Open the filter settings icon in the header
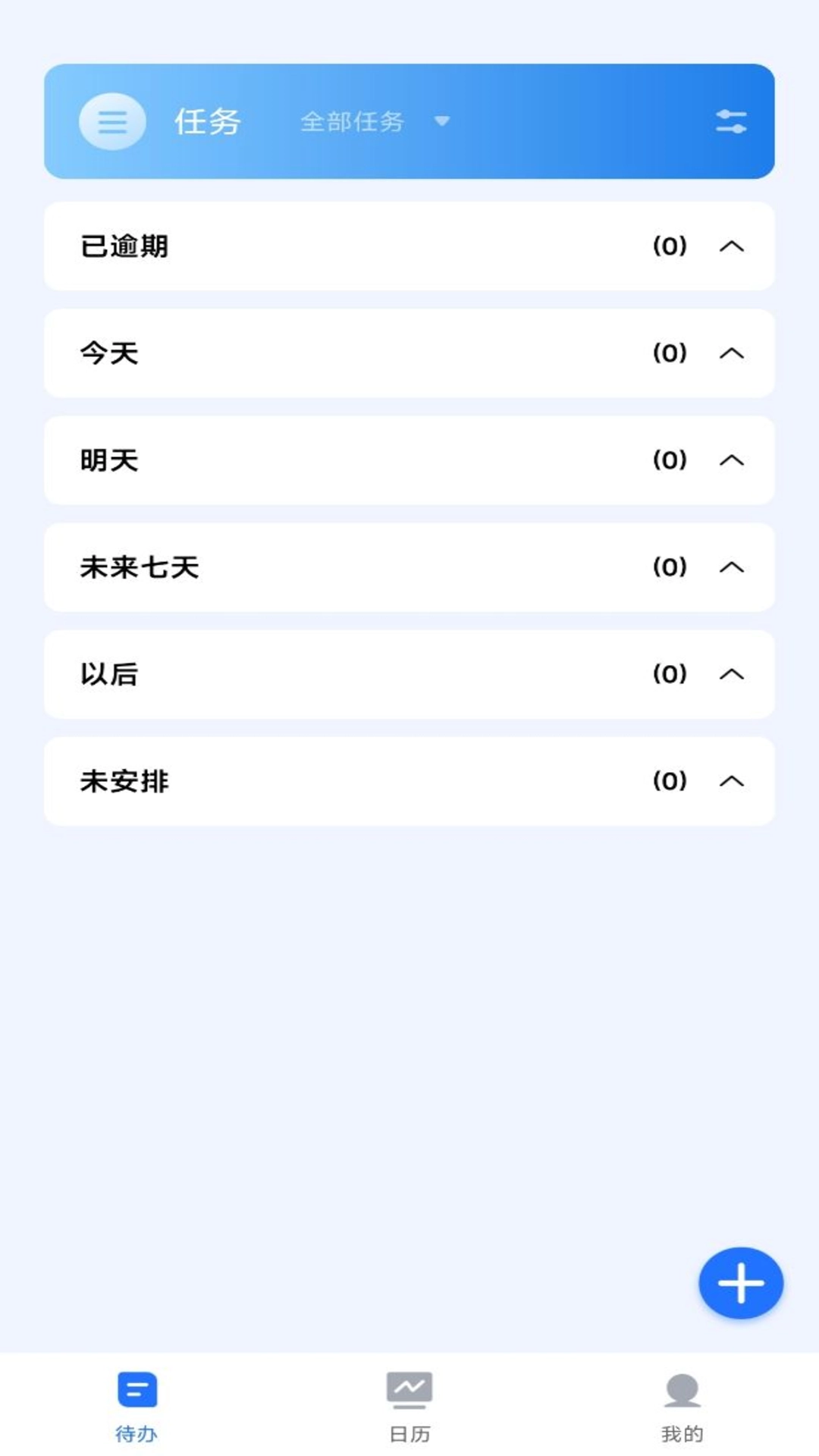 tap(730, 122)
